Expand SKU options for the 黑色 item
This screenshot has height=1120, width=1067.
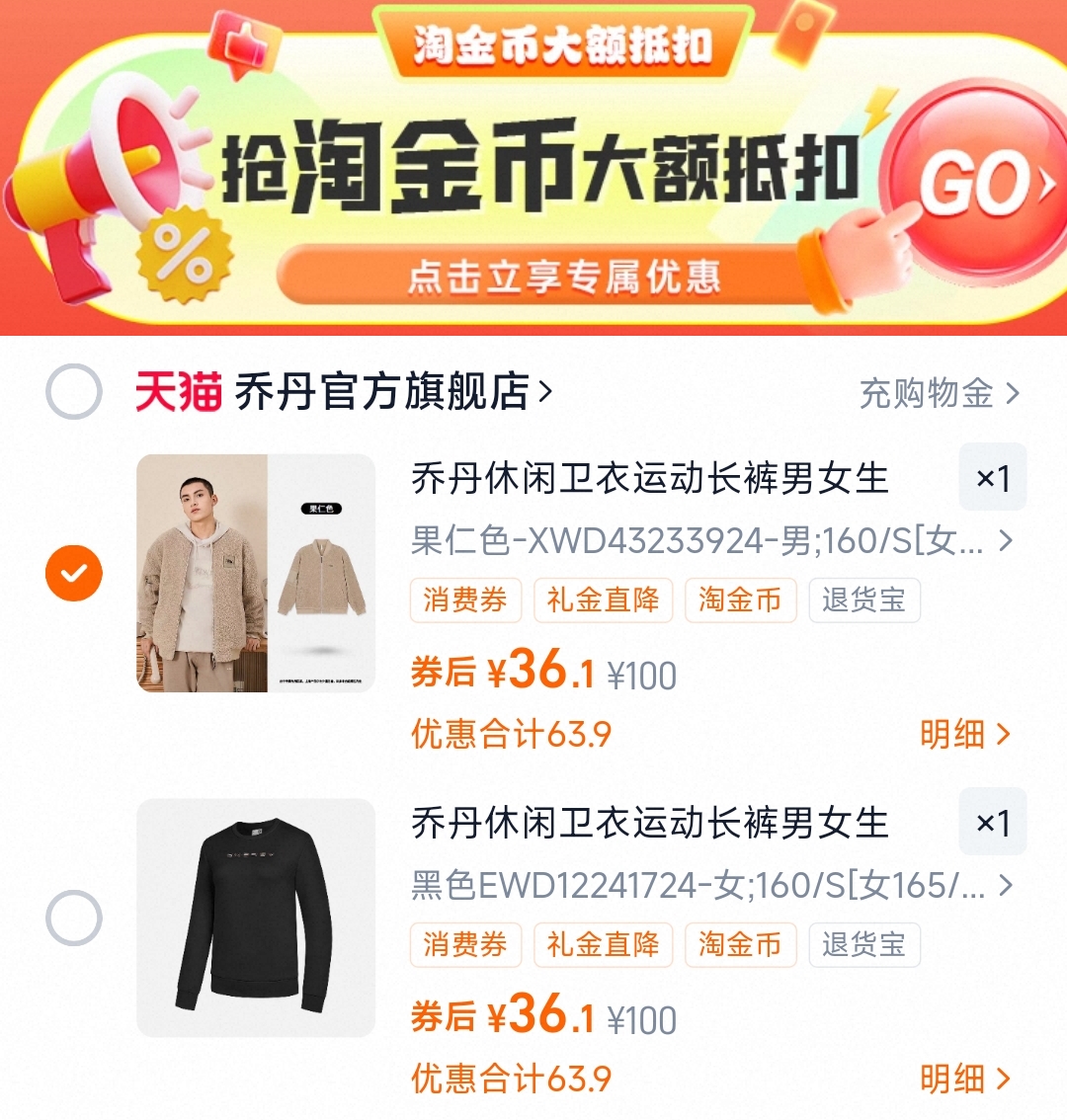pos(1006,886)
